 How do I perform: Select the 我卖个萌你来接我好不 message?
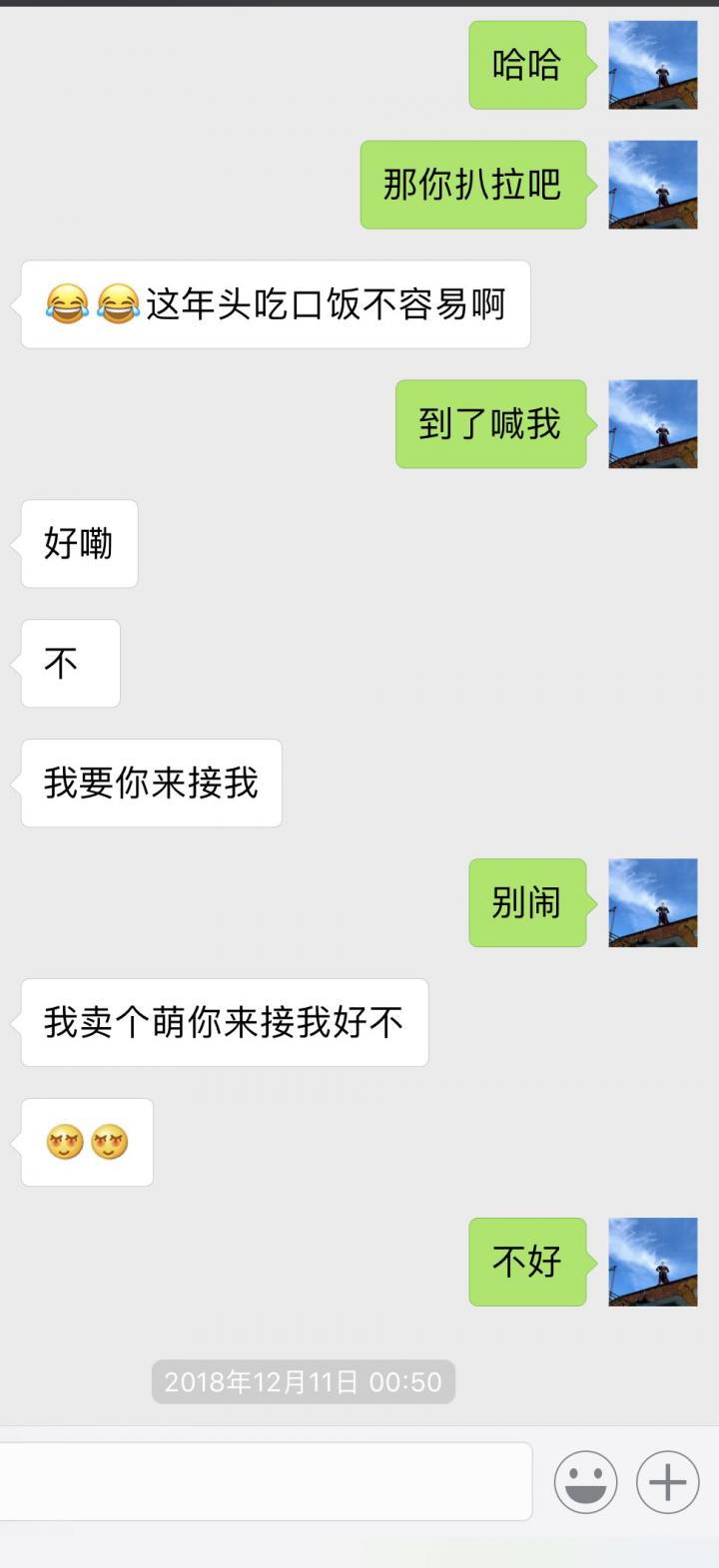225,1022
